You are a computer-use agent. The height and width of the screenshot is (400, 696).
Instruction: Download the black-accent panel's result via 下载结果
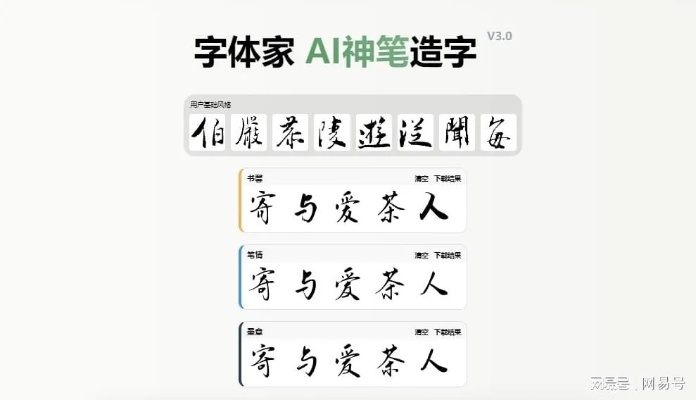(x=447, y=330)
